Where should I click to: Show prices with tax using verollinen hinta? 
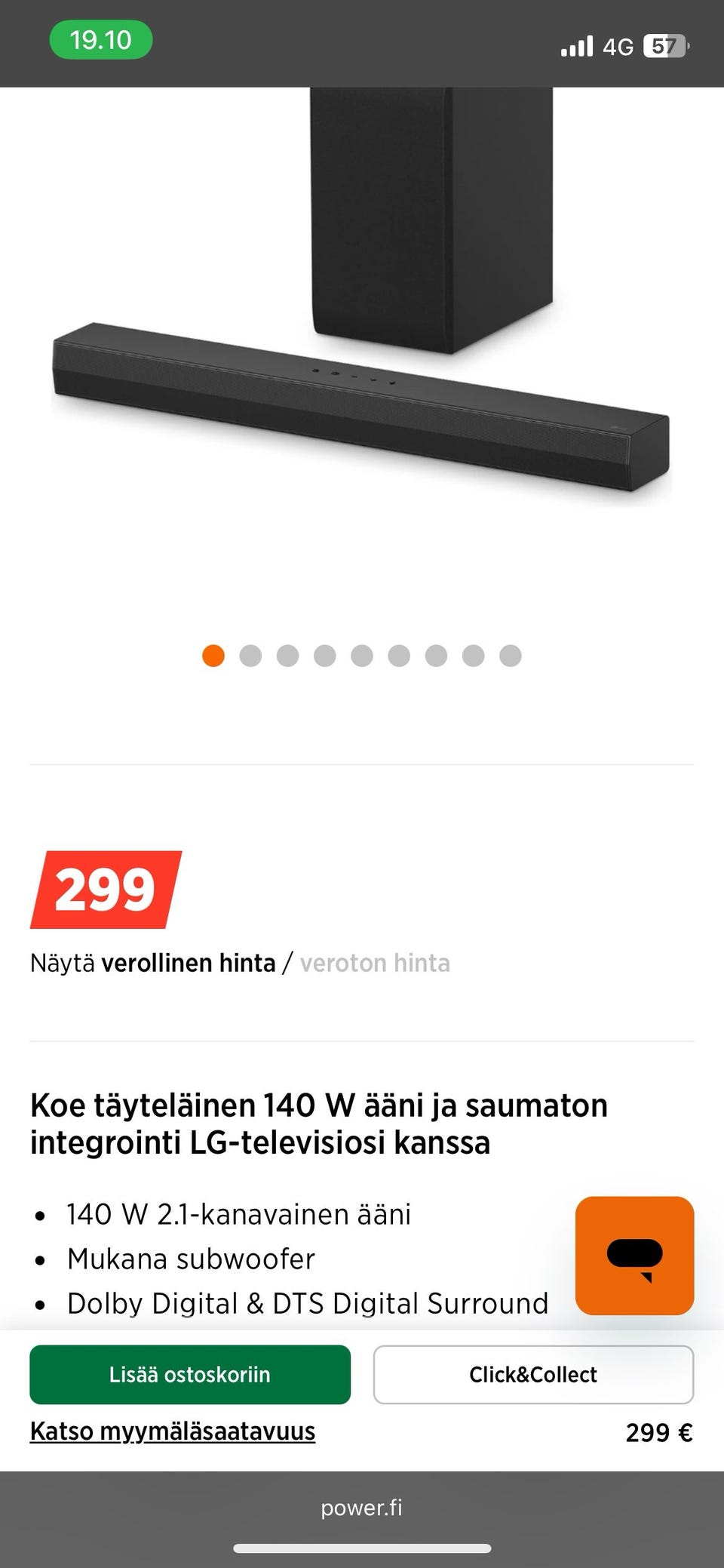coord(191,964)
